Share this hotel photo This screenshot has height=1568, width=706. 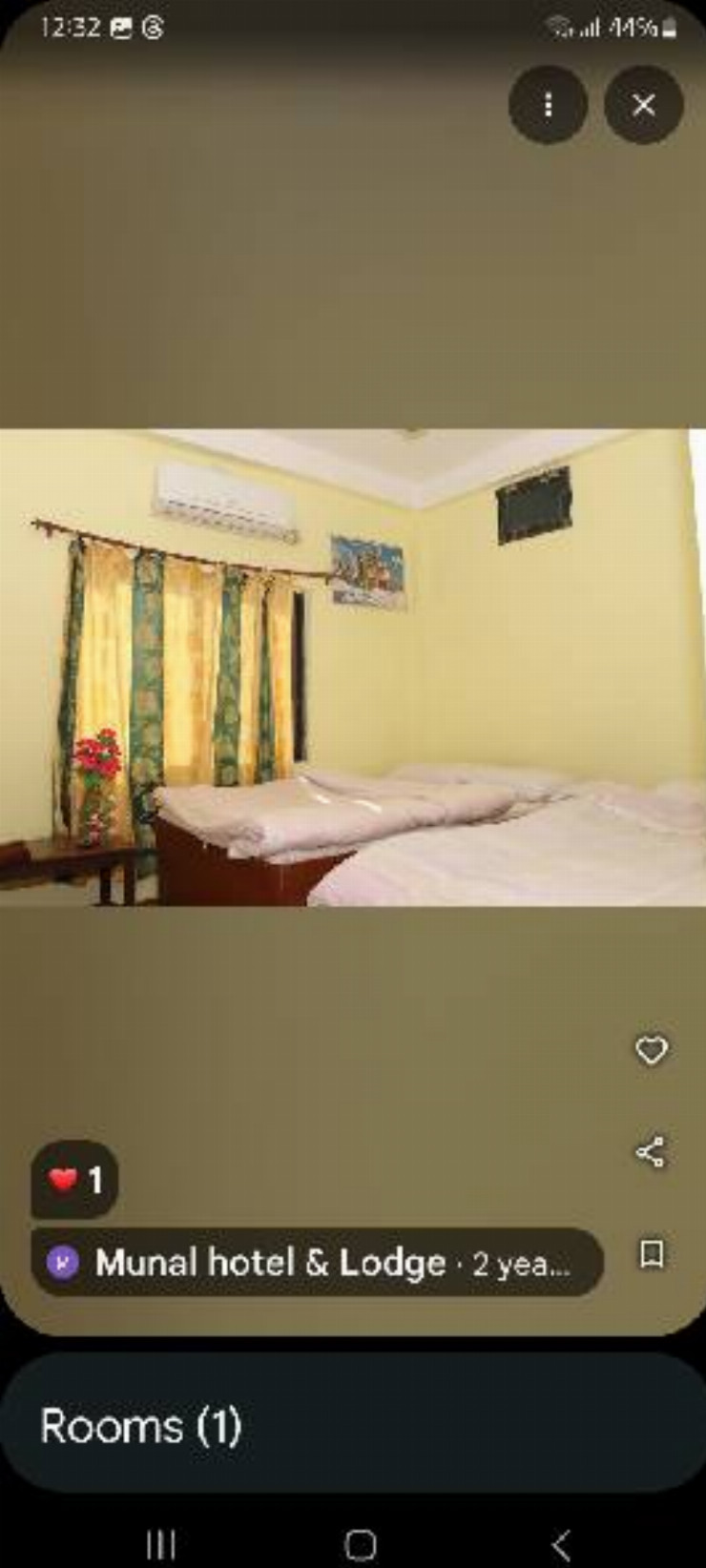651,1152
